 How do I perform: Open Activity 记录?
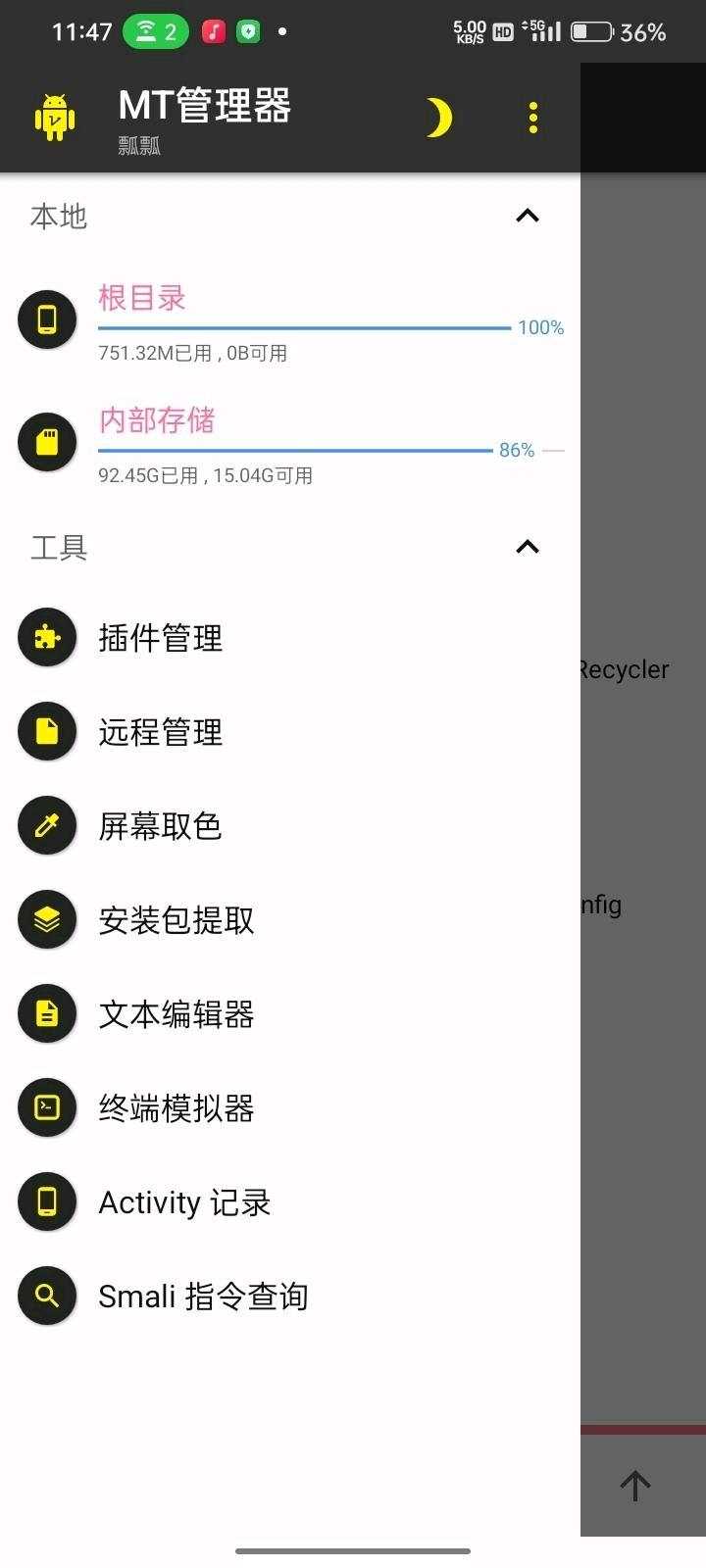point(290,1202)
